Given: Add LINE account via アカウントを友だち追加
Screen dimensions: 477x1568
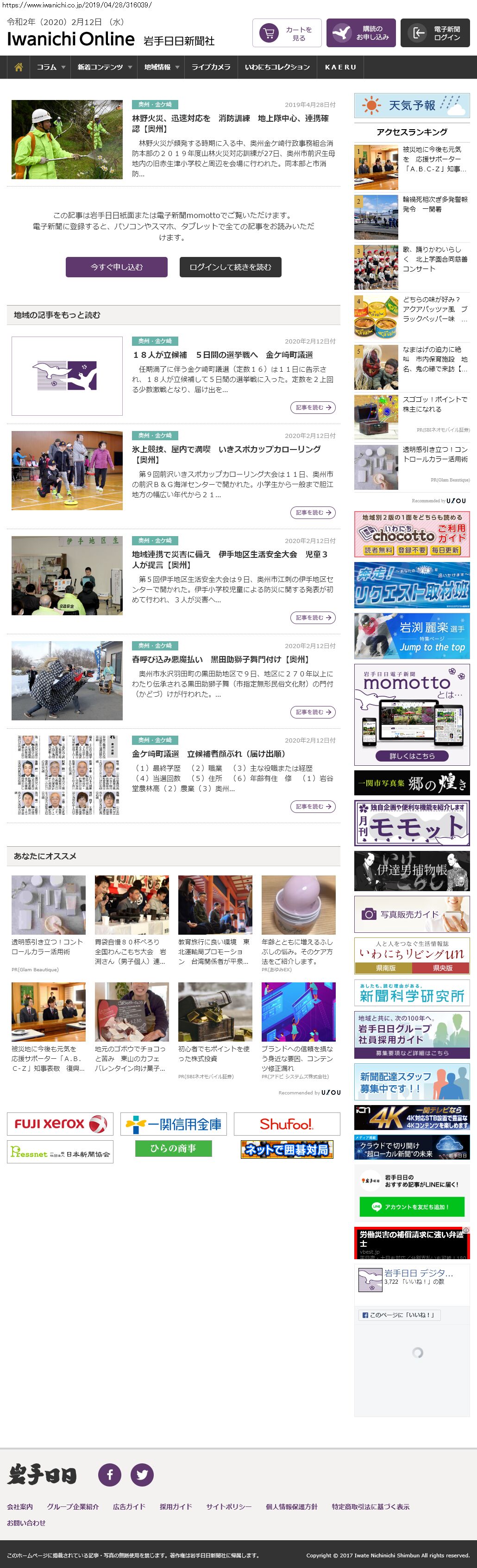Looking at the screenshot, I should point(412,1206).
